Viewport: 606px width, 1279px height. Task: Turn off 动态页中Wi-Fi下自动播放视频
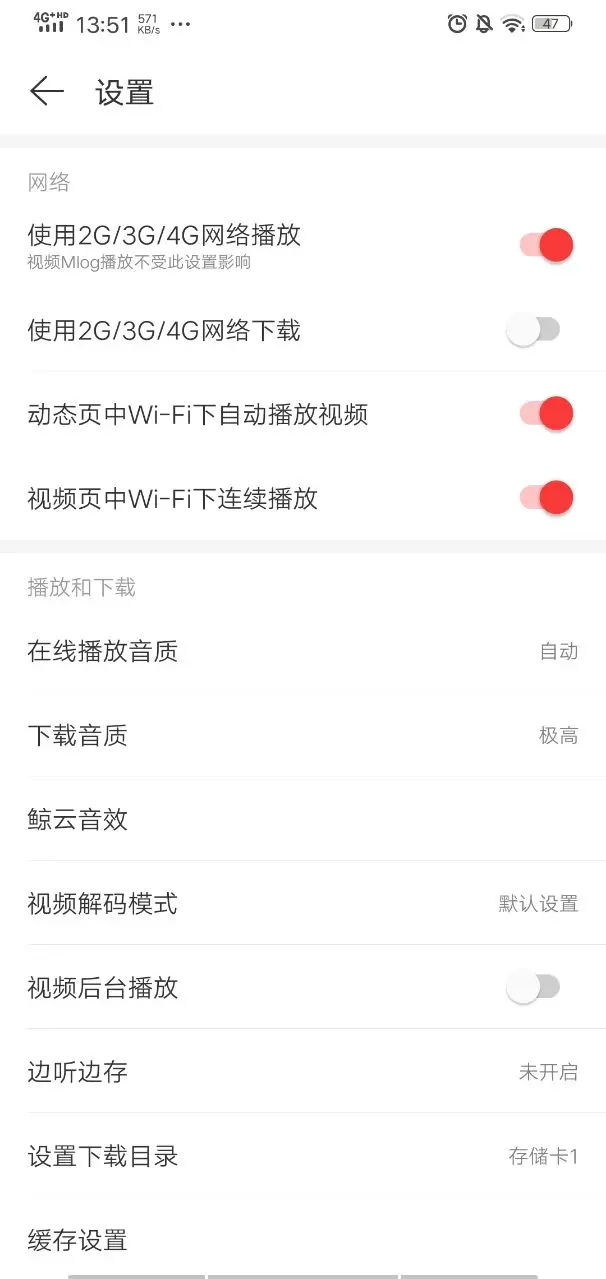tap(546, 414)
